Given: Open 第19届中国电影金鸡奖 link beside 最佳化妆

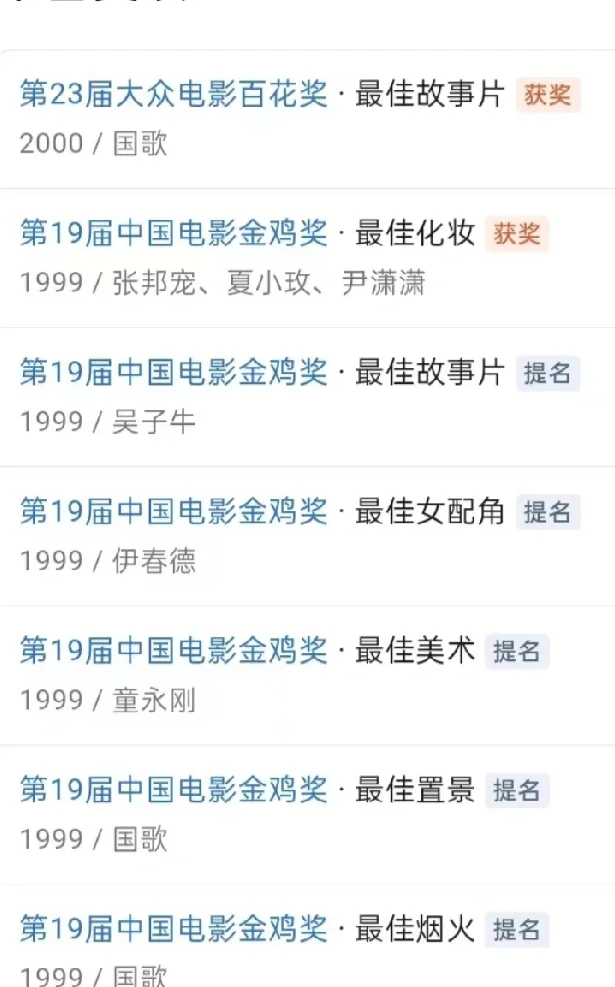Looking at the screenshot, I should pyautogui.click(x=174, y=234).
